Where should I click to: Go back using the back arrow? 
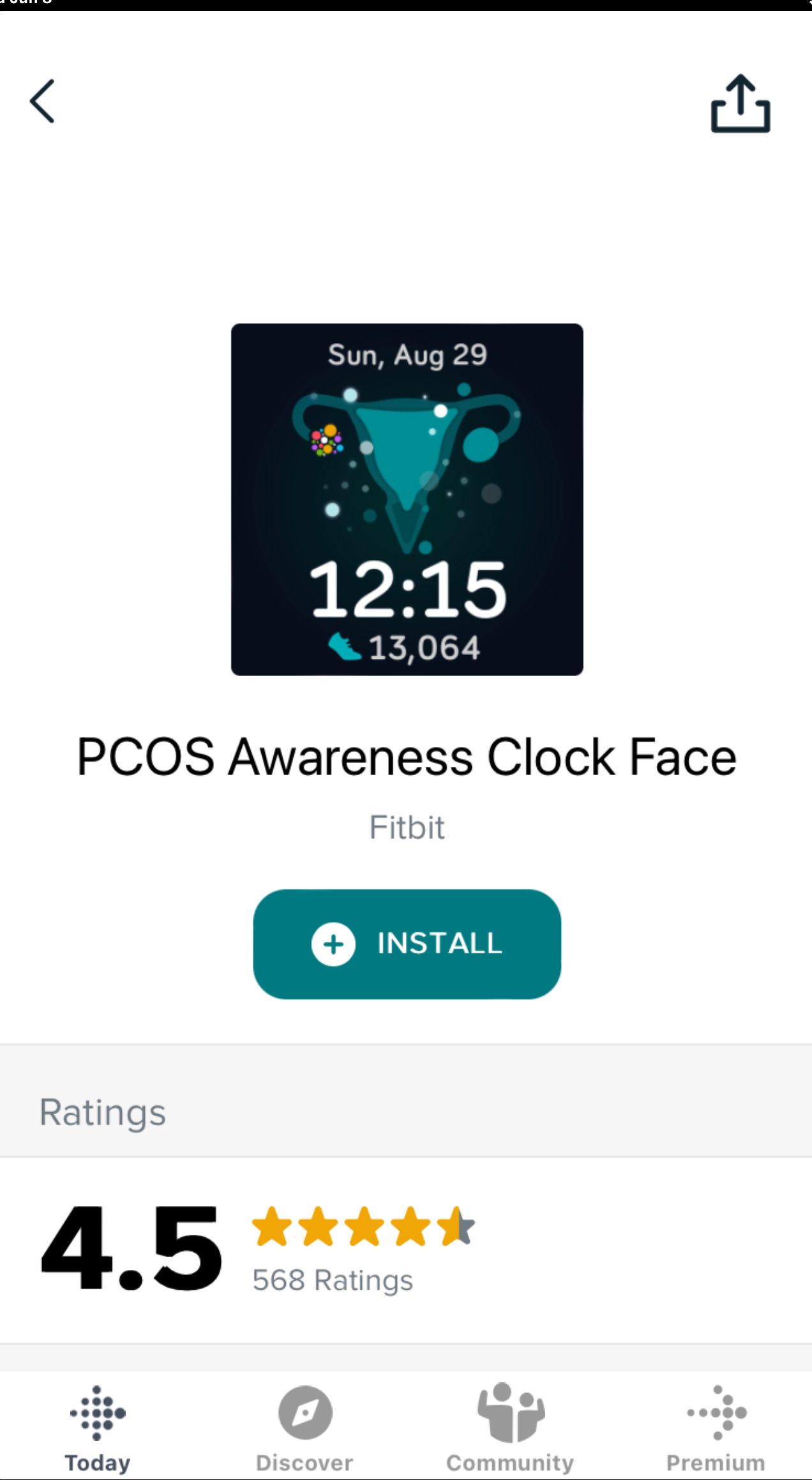pyautogui.click(x=42, y=101)
